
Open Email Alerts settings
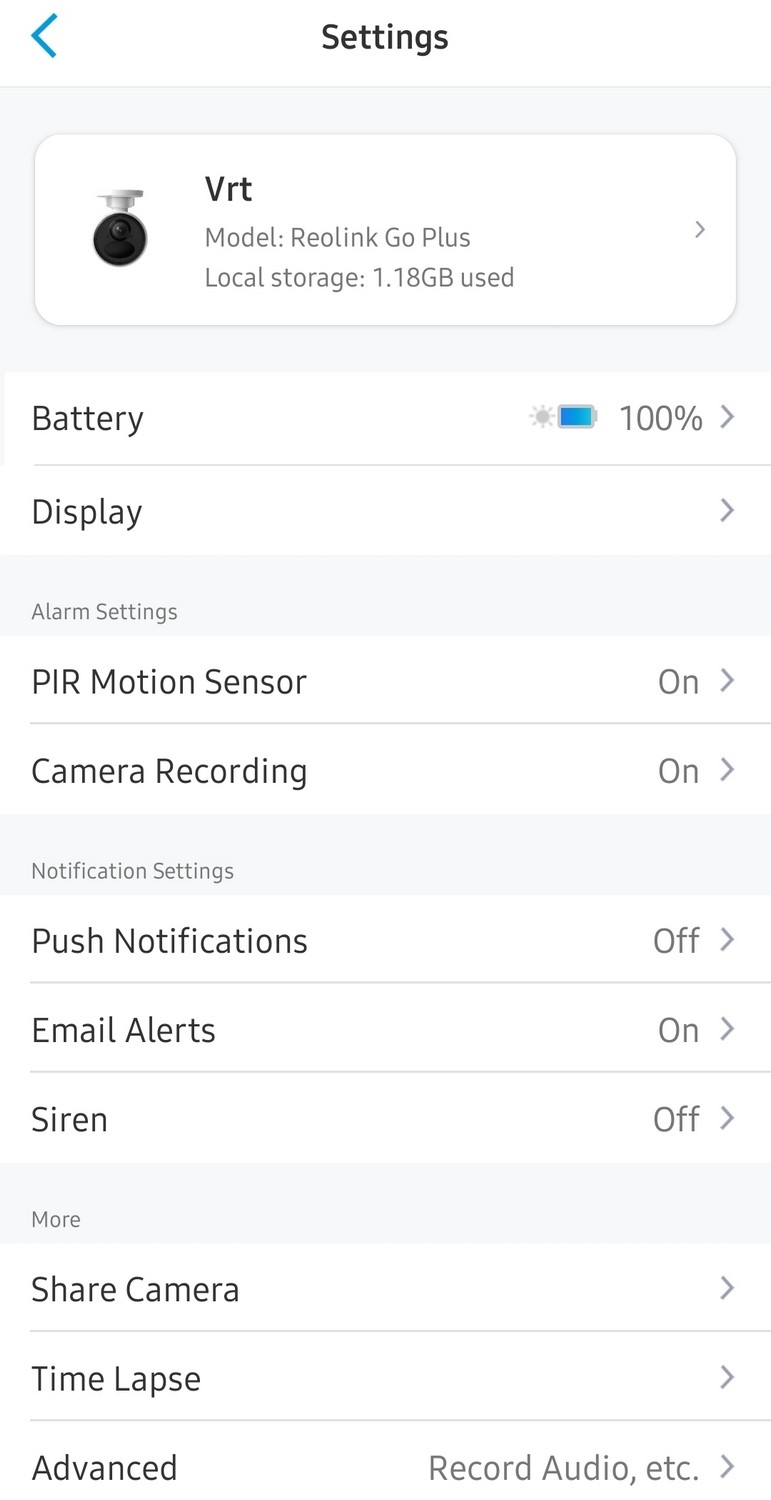tap(385, 1029)
